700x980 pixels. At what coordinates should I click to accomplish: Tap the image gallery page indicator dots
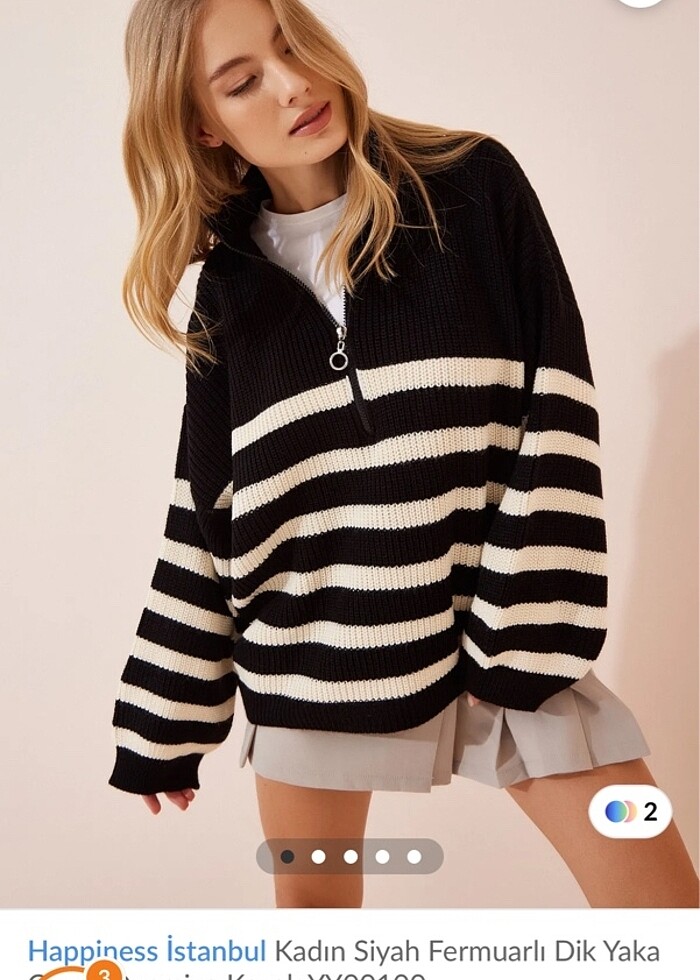tap(350, 856)
